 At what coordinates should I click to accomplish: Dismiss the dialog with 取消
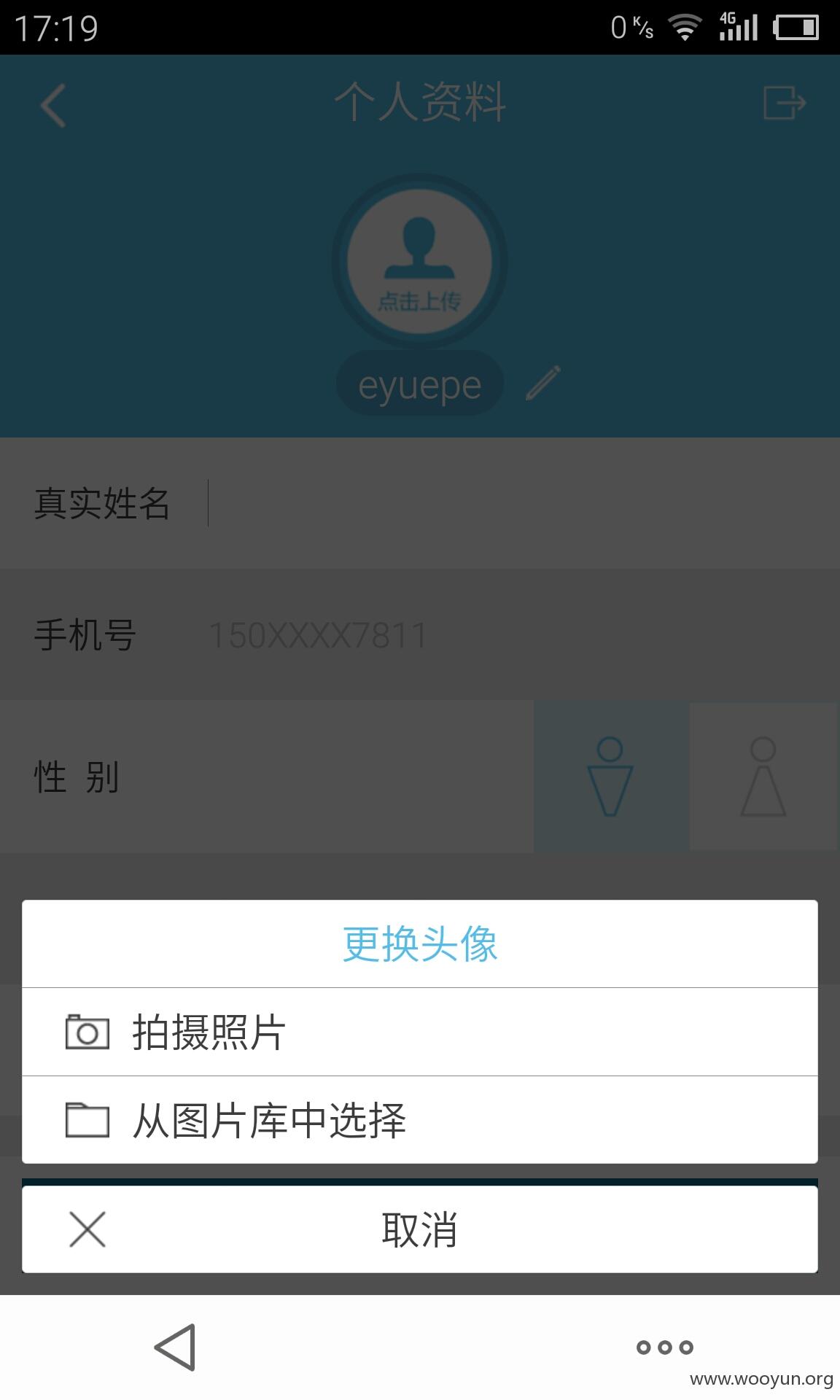point(419,1229)
